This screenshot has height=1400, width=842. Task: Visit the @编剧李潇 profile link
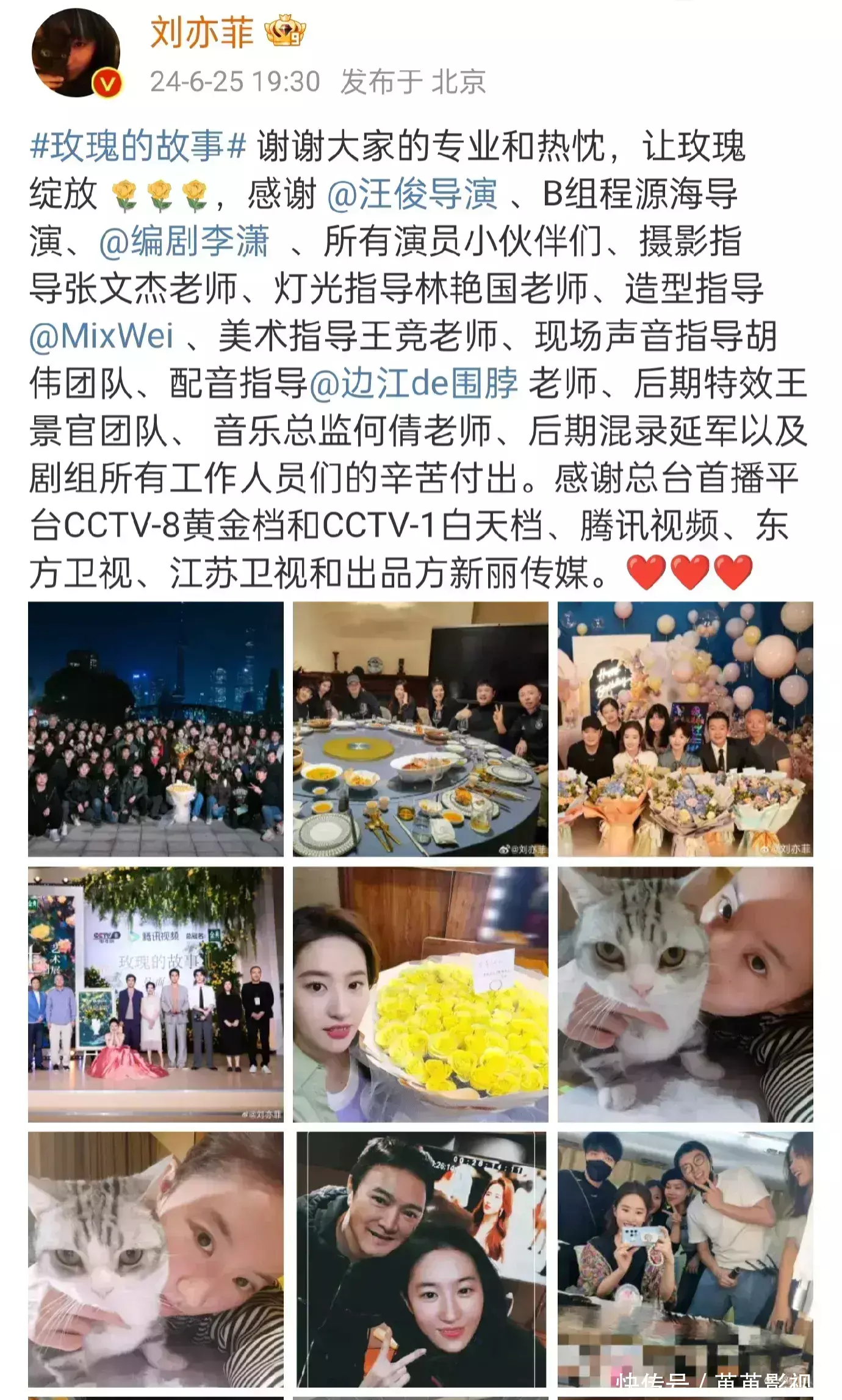click(x=184, y=241)
